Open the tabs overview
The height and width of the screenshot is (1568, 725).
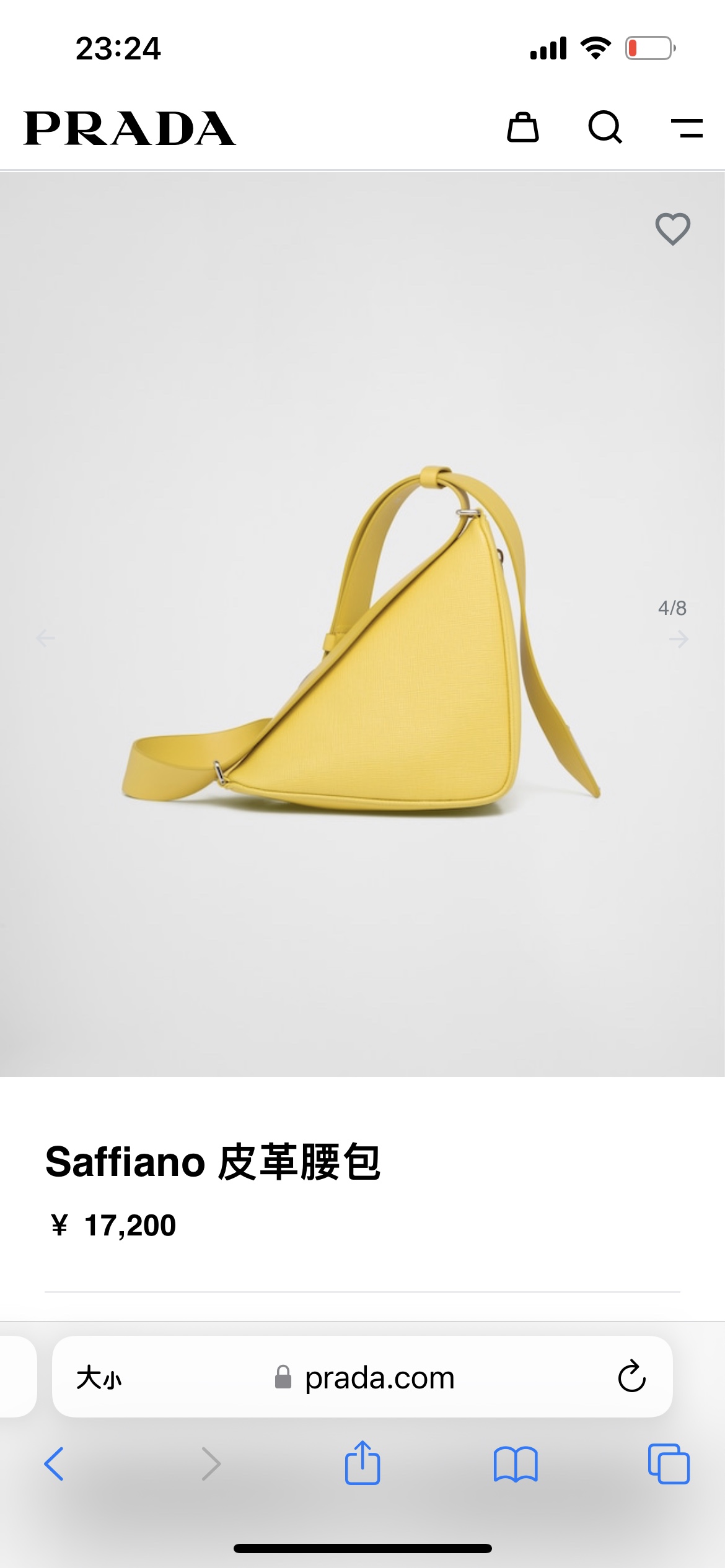669,1464
